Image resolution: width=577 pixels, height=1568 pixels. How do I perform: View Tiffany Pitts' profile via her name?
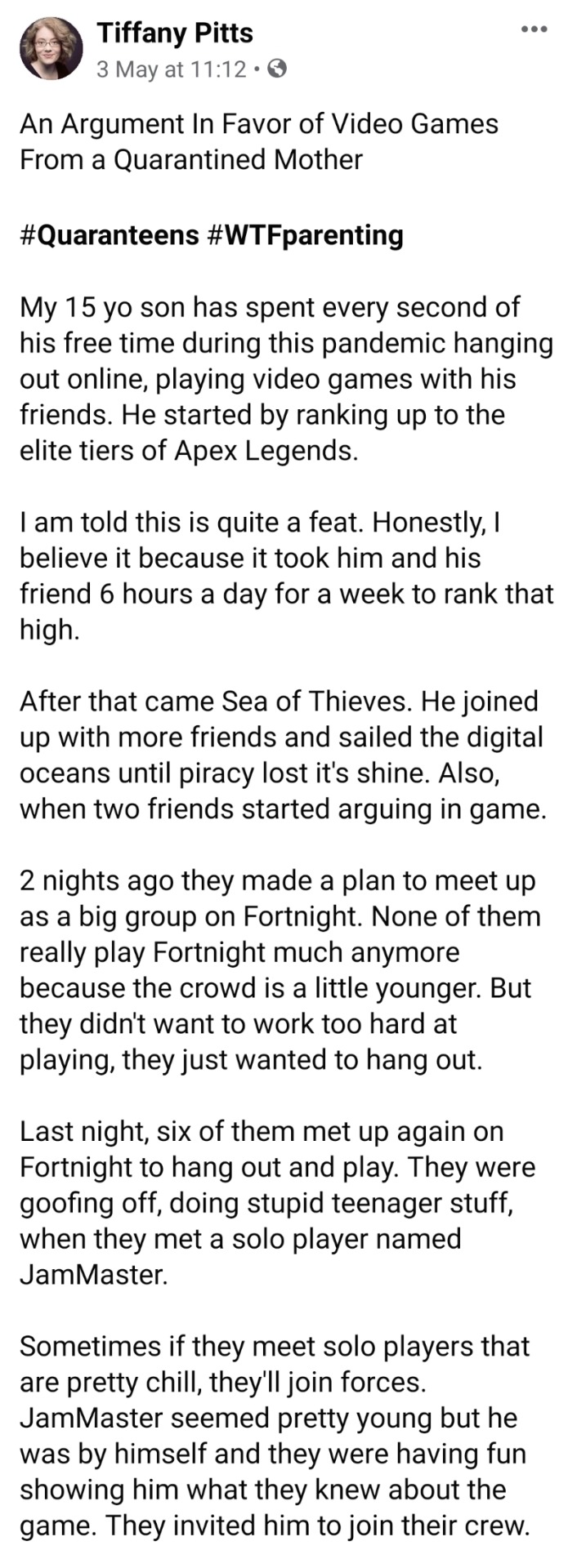[174, 33]
